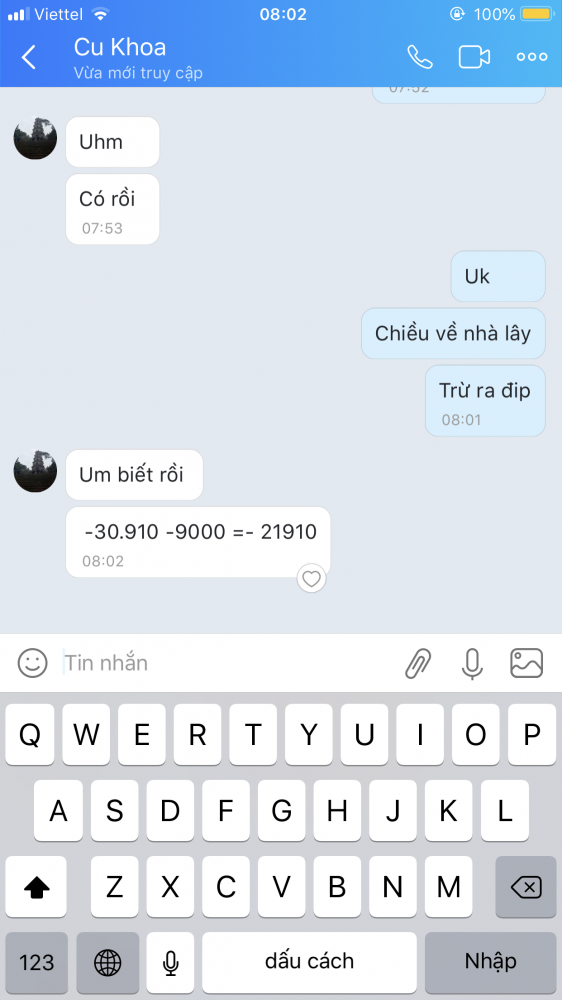Record a voice message with microphone
The image size is (562, 1000).
pos(472,663)
